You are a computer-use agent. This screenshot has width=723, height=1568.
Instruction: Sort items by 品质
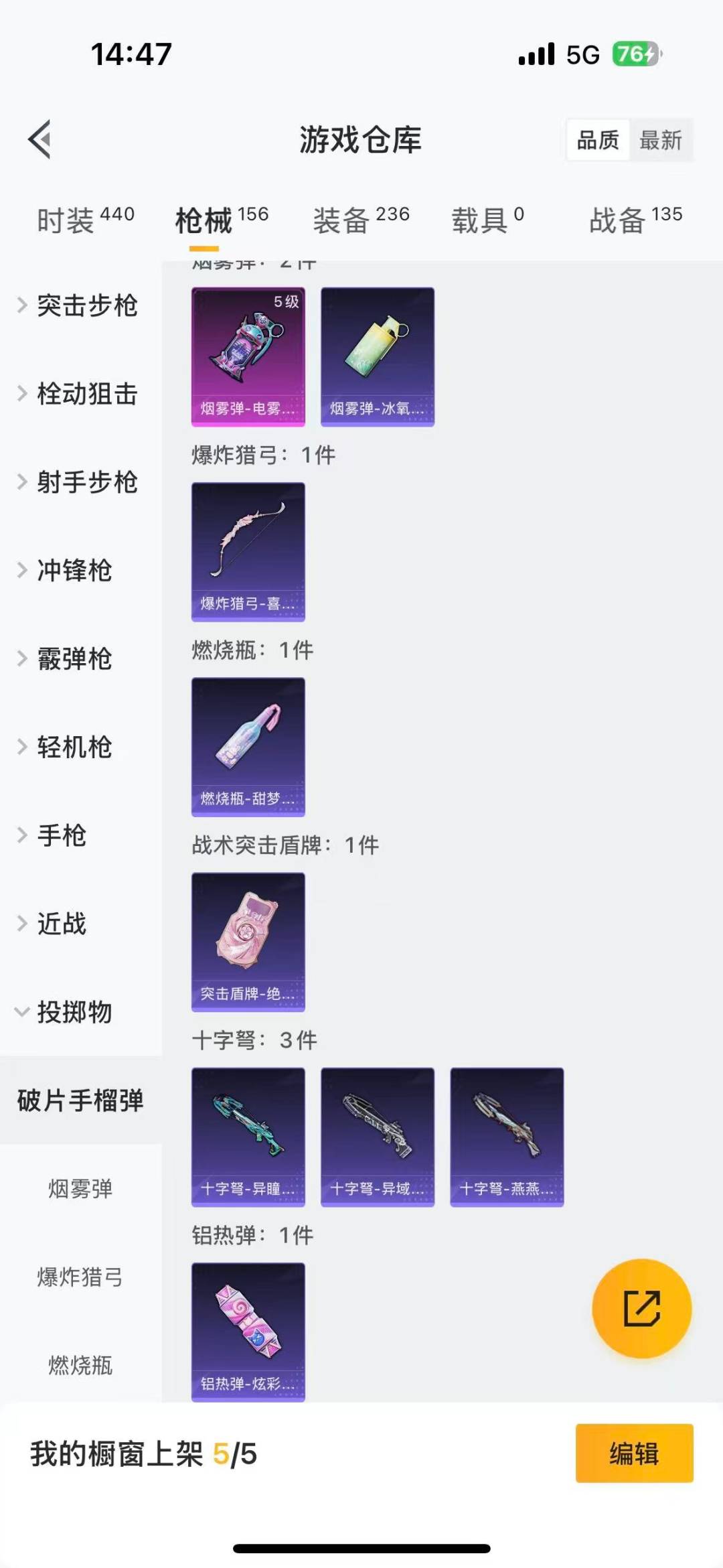click(598, 140)
